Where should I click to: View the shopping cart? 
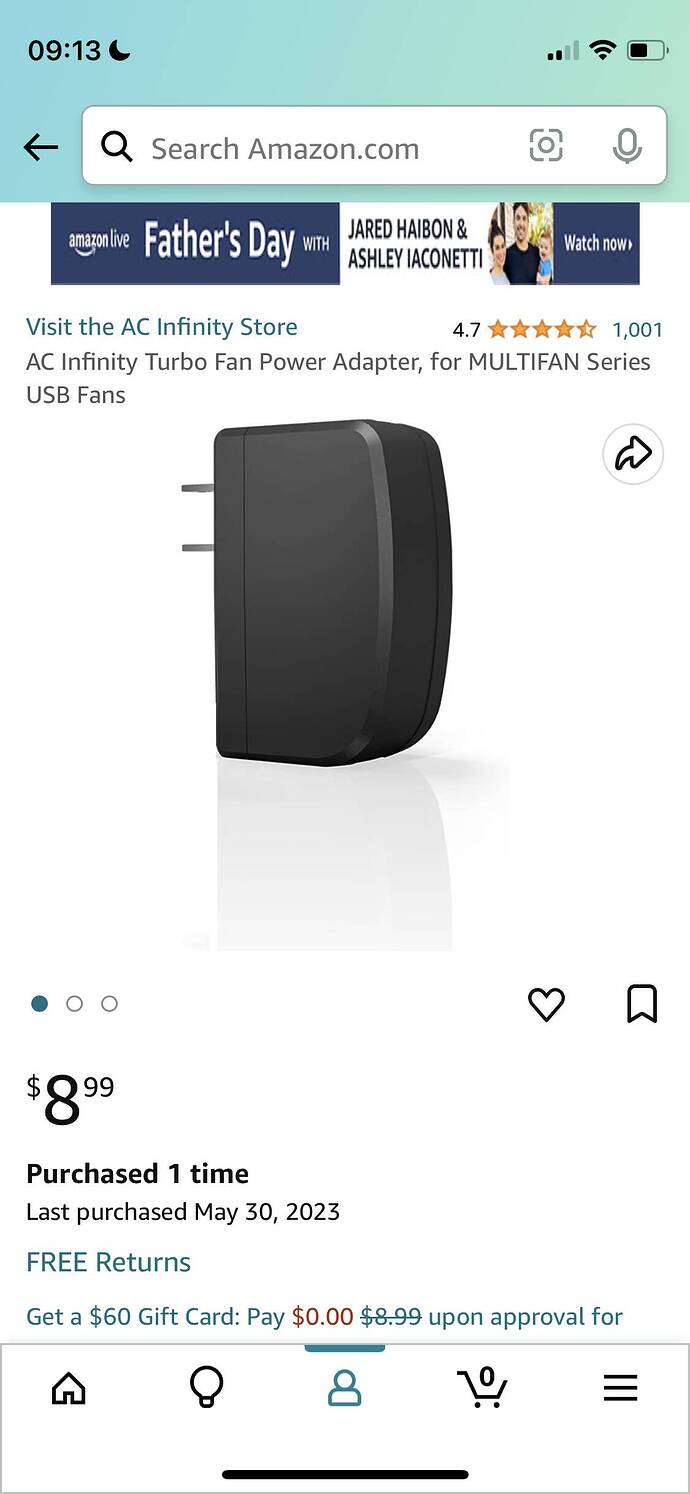(483, 1388)
